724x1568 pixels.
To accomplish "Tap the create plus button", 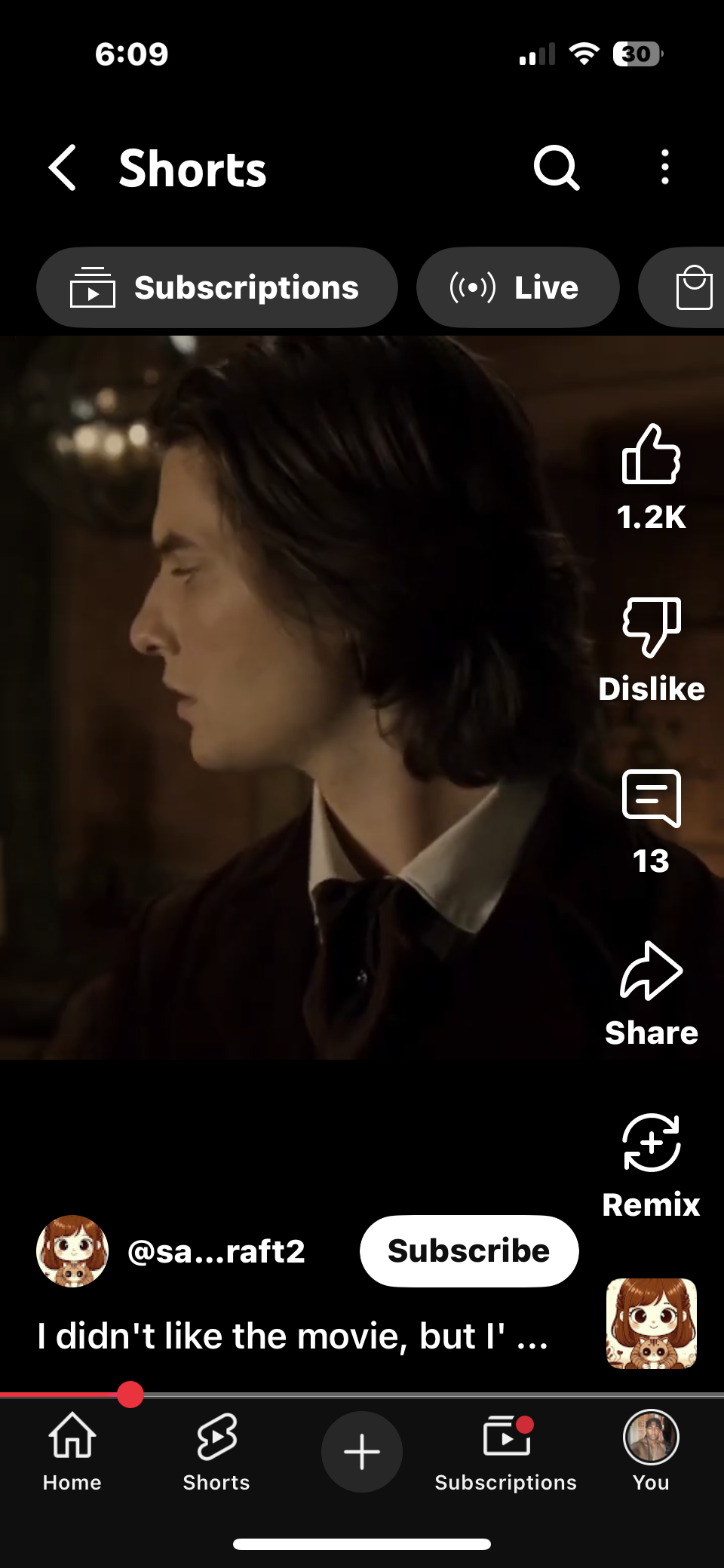I will coord(361,1452).
